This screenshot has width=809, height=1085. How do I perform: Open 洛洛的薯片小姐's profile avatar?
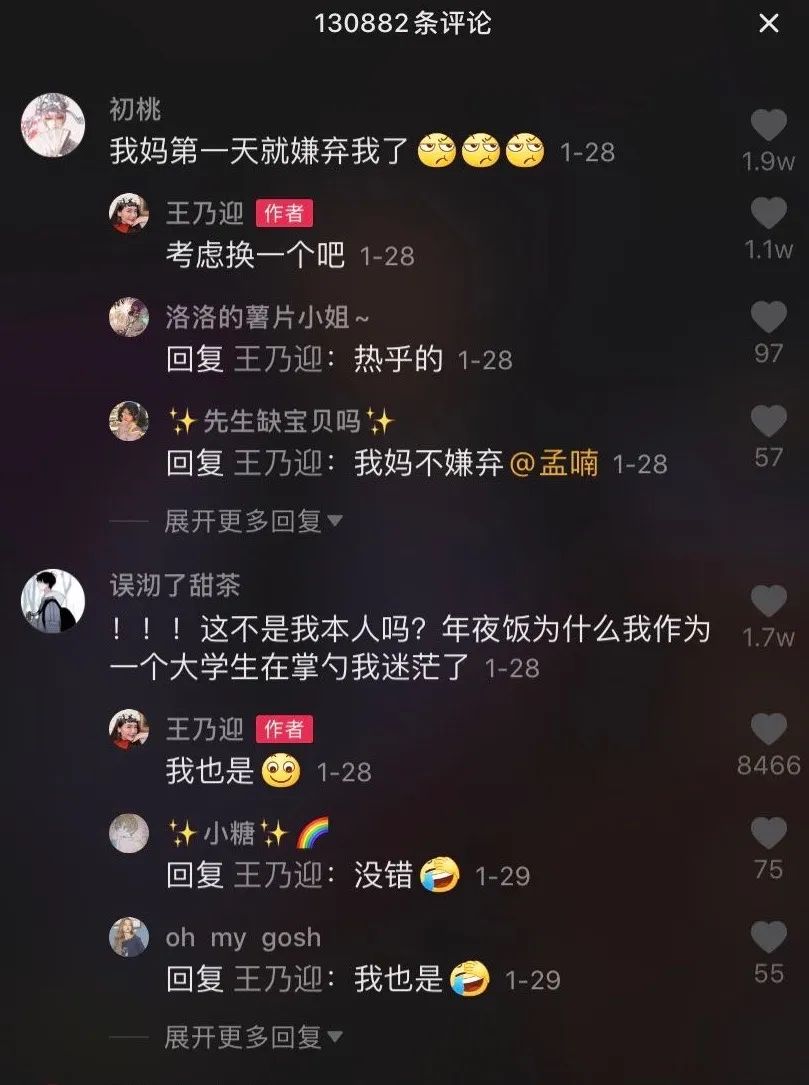tap(129, 318)
